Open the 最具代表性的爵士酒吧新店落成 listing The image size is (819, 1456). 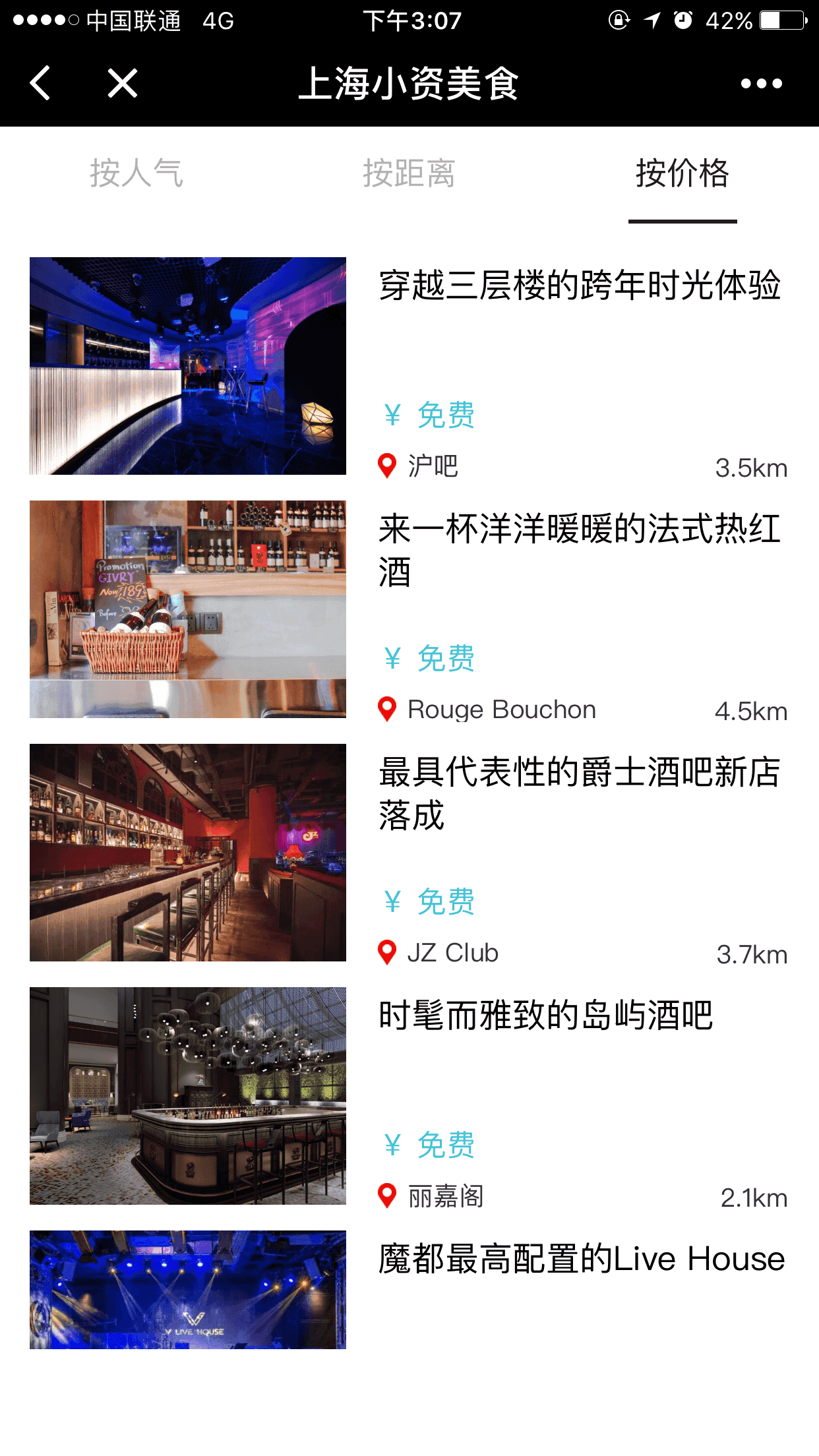tap(579, 793)
